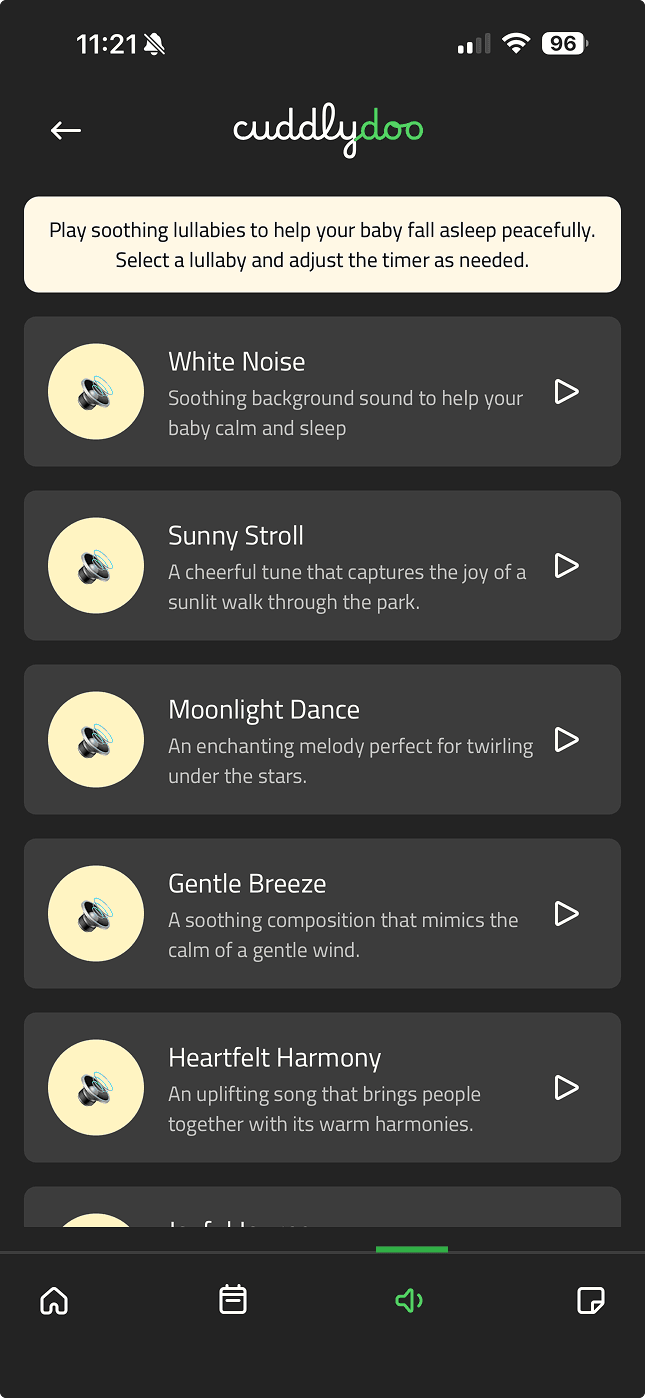Image resolution: width=645 pixels, height=1398 pixels.
Task: Switch to the Home tab
Action: pos(54,1300)
